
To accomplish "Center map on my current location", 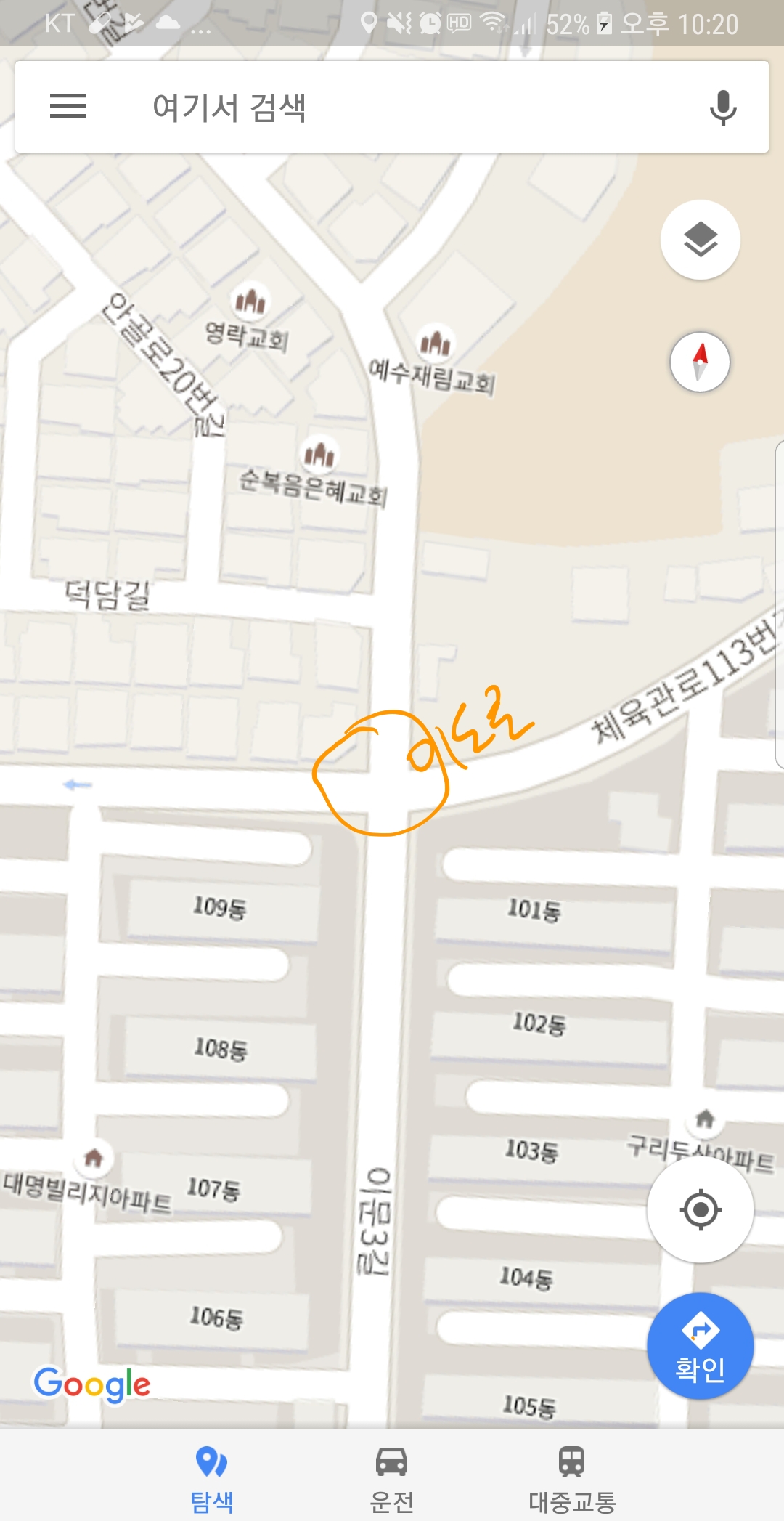I will (700, 1209).
